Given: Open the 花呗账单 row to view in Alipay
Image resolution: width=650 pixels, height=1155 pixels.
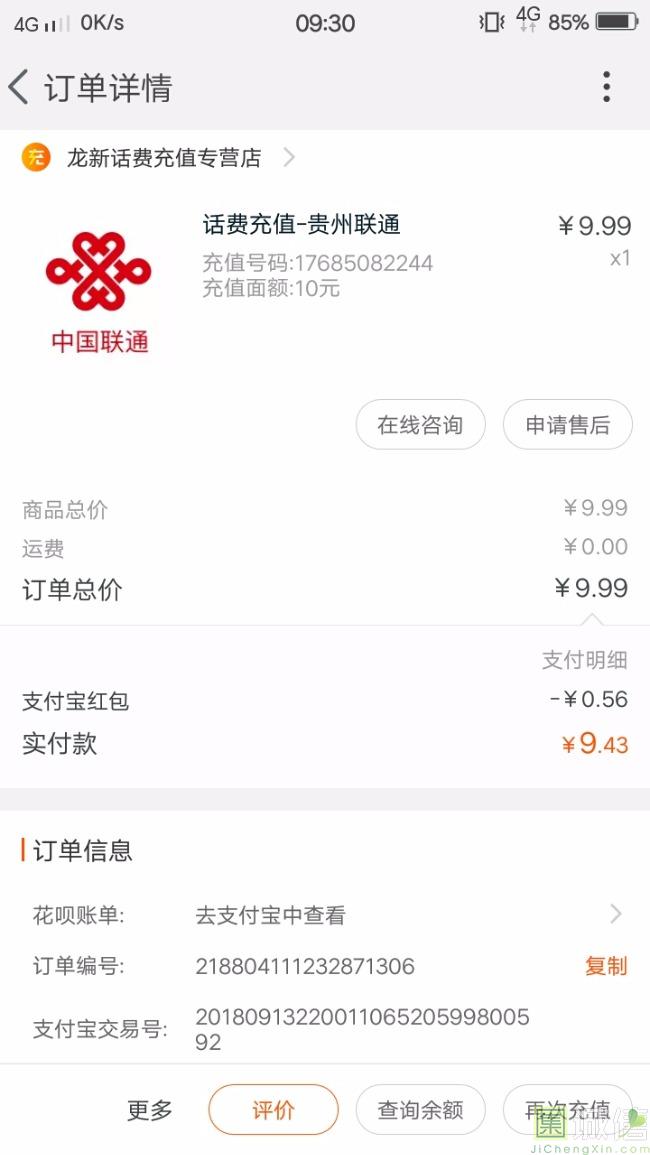Looking at the screenshot, I should (x=325, y=915).
